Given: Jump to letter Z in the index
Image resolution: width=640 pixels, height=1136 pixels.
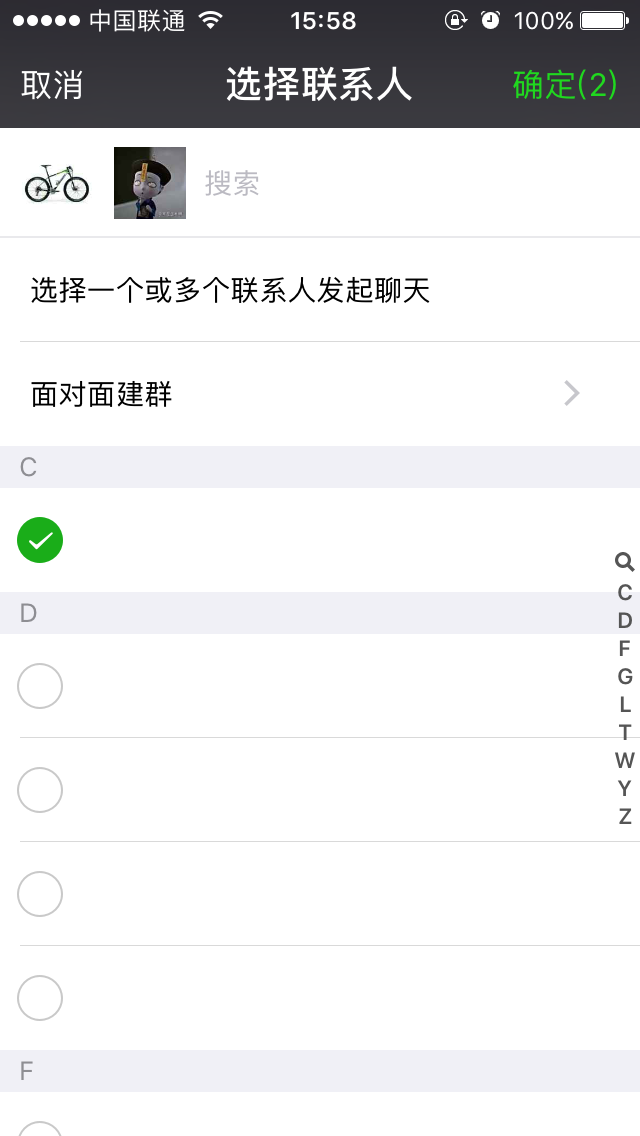Looking at the screenshot, I should (625, 816).
